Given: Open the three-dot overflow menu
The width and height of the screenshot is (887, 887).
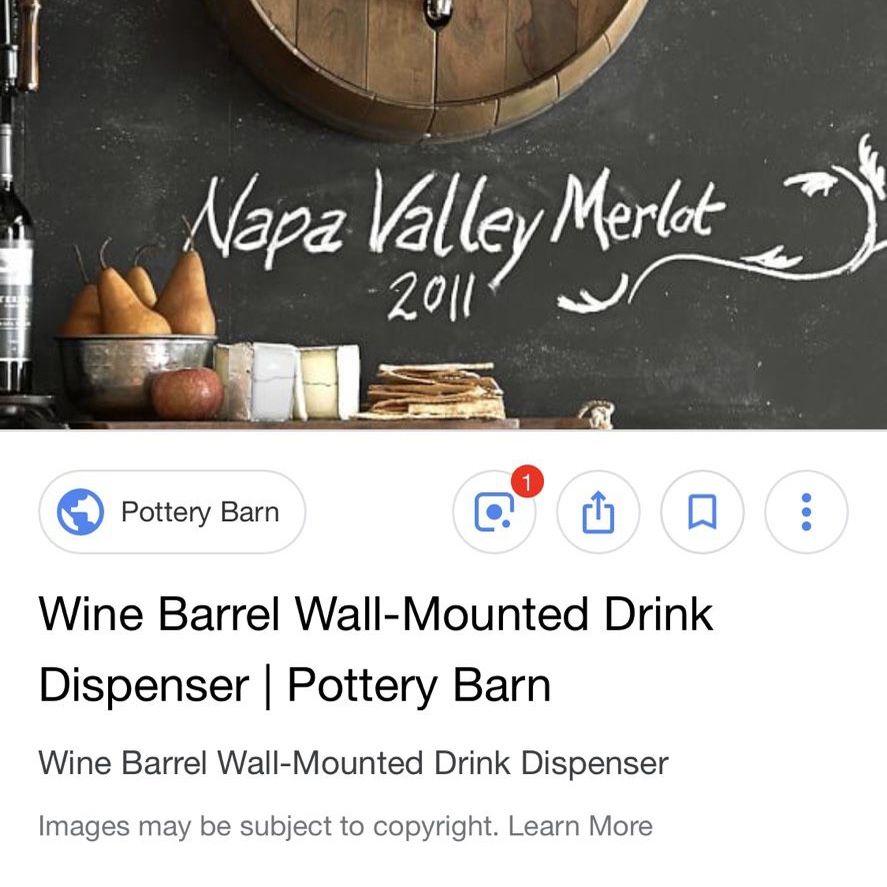Looking at the screenshot, I should pyautogui.click(x=806, y=513).
